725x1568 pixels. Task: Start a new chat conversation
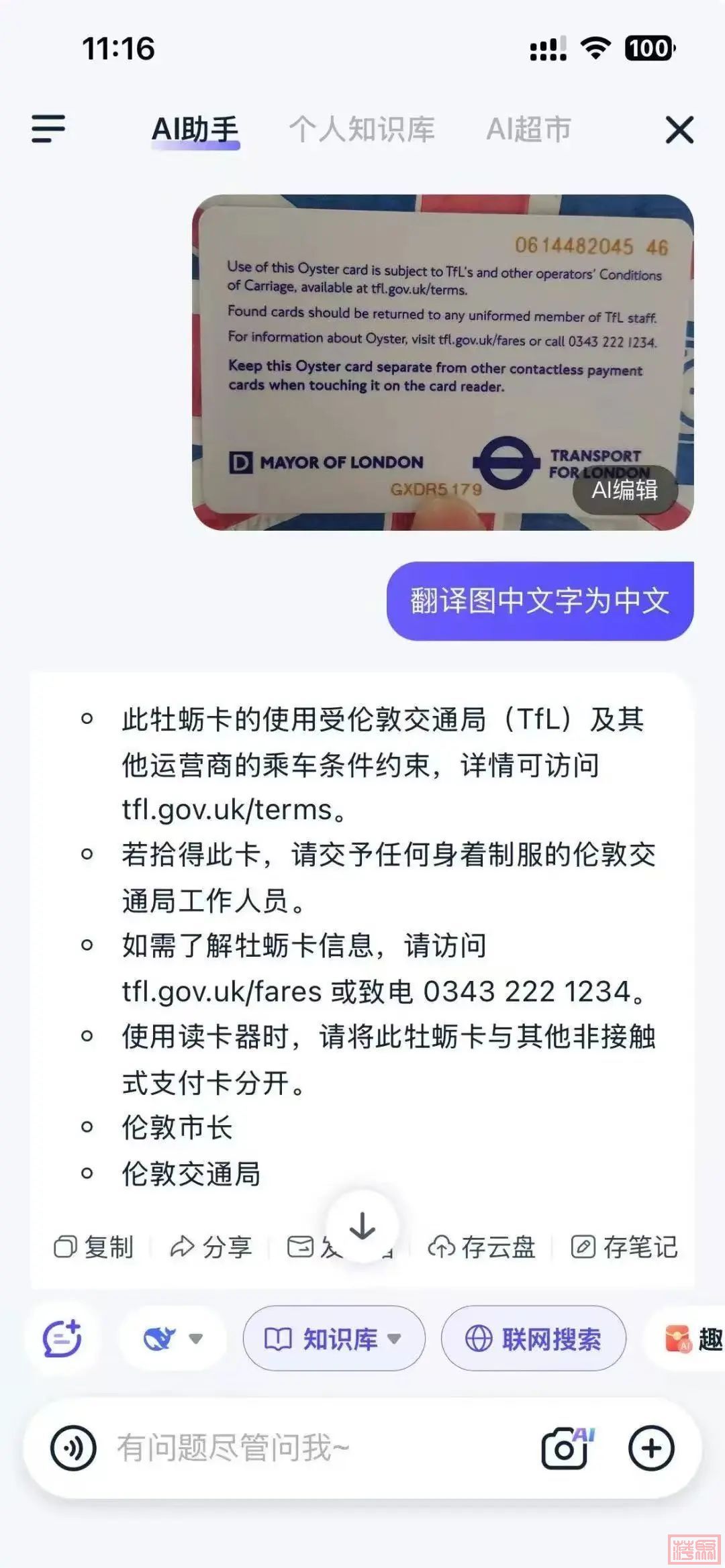[62, 1339]
